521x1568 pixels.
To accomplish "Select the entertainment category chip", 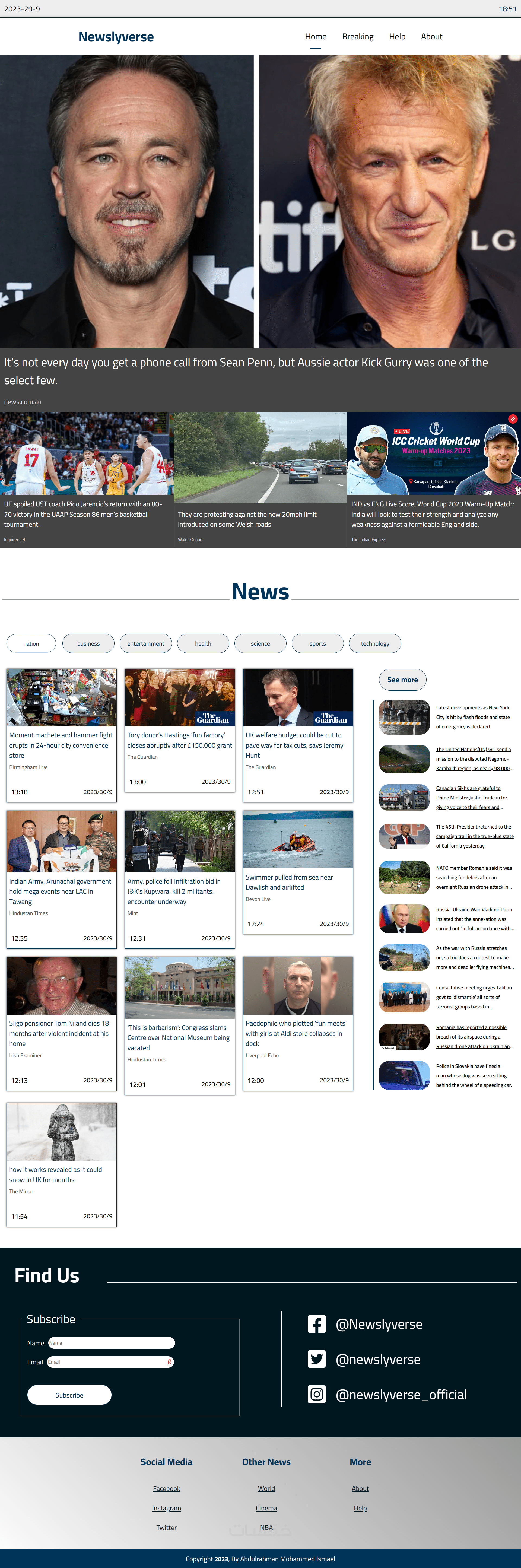I will coord(145,643).
